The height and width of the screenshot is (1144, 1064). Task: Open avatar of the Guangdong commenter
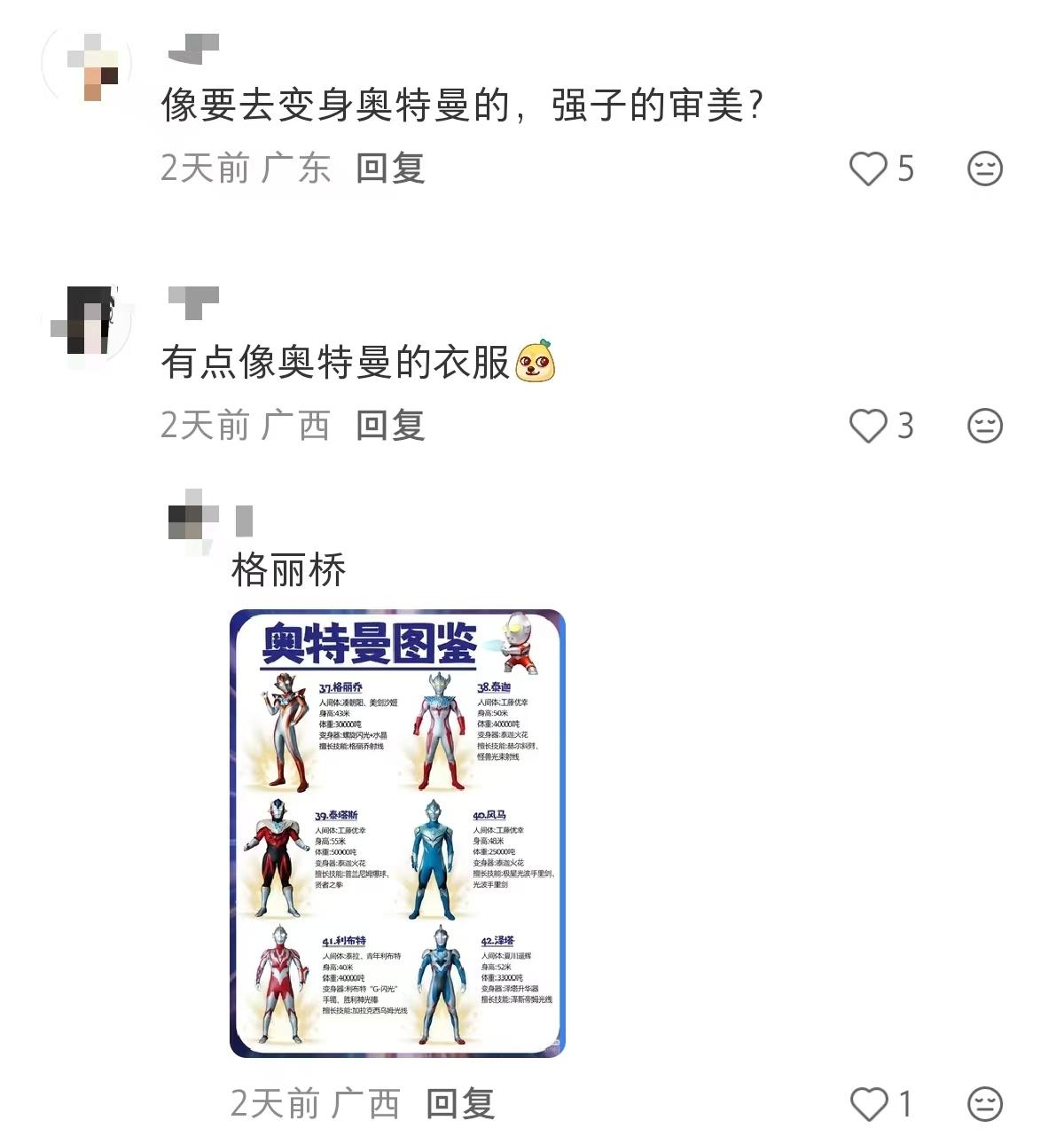88,66
